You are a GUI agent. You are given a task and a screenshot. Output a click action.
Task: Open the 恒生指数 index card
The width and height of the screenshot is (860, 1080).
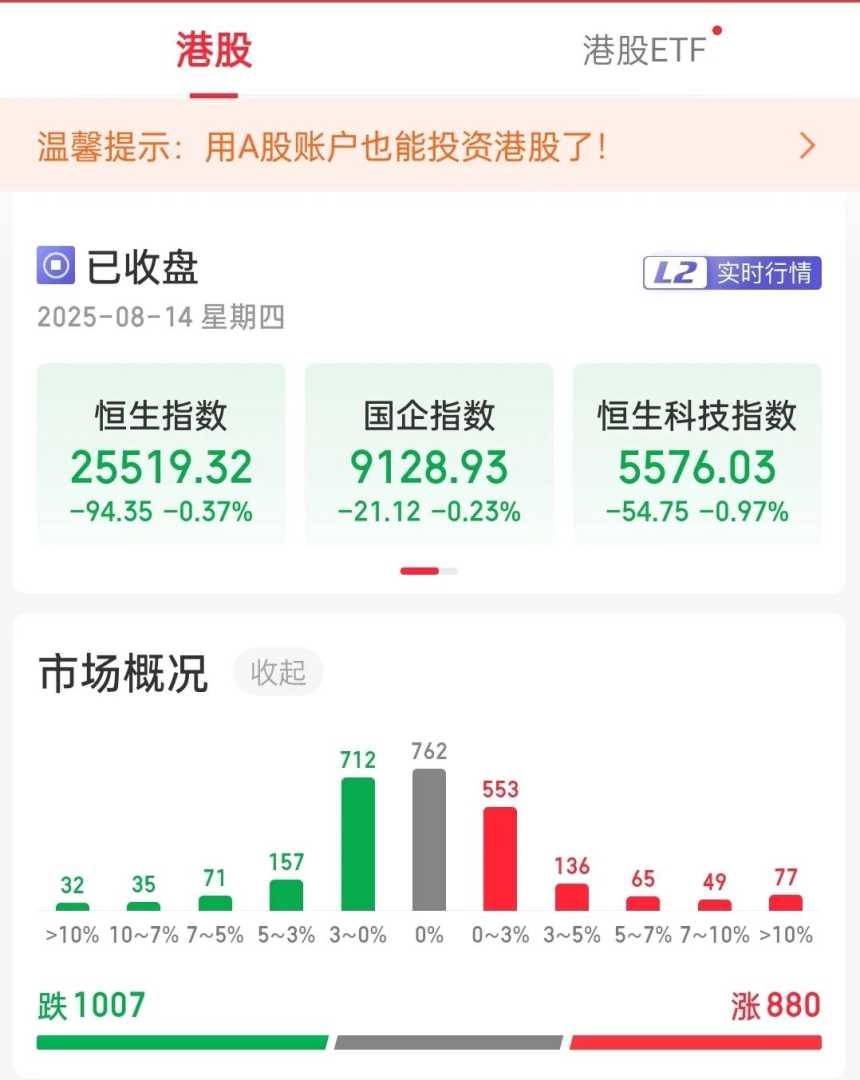coord(161,455)
